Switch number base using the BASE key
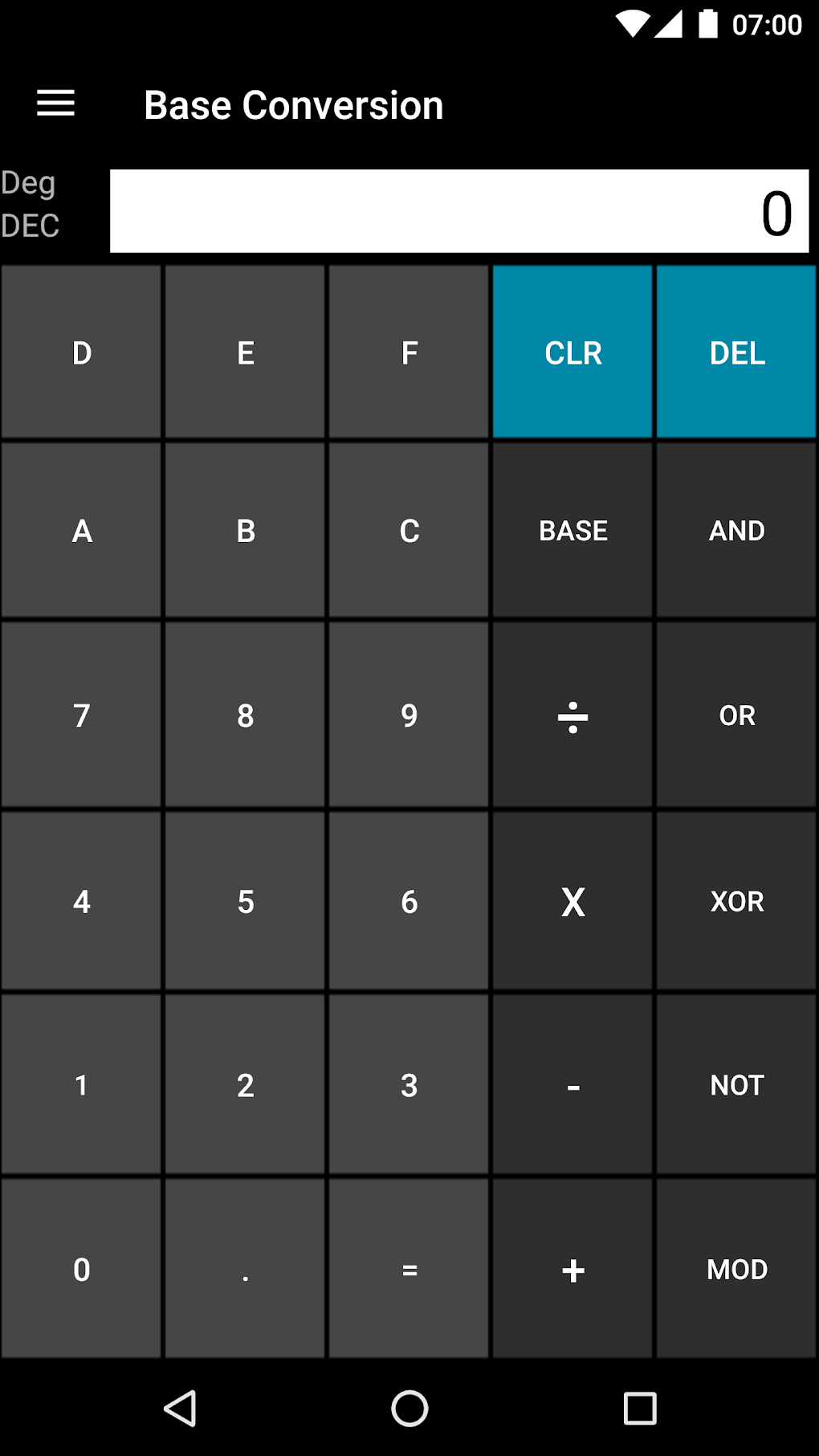The height and width of the screenshot is (1456, 819). point(572,530)
